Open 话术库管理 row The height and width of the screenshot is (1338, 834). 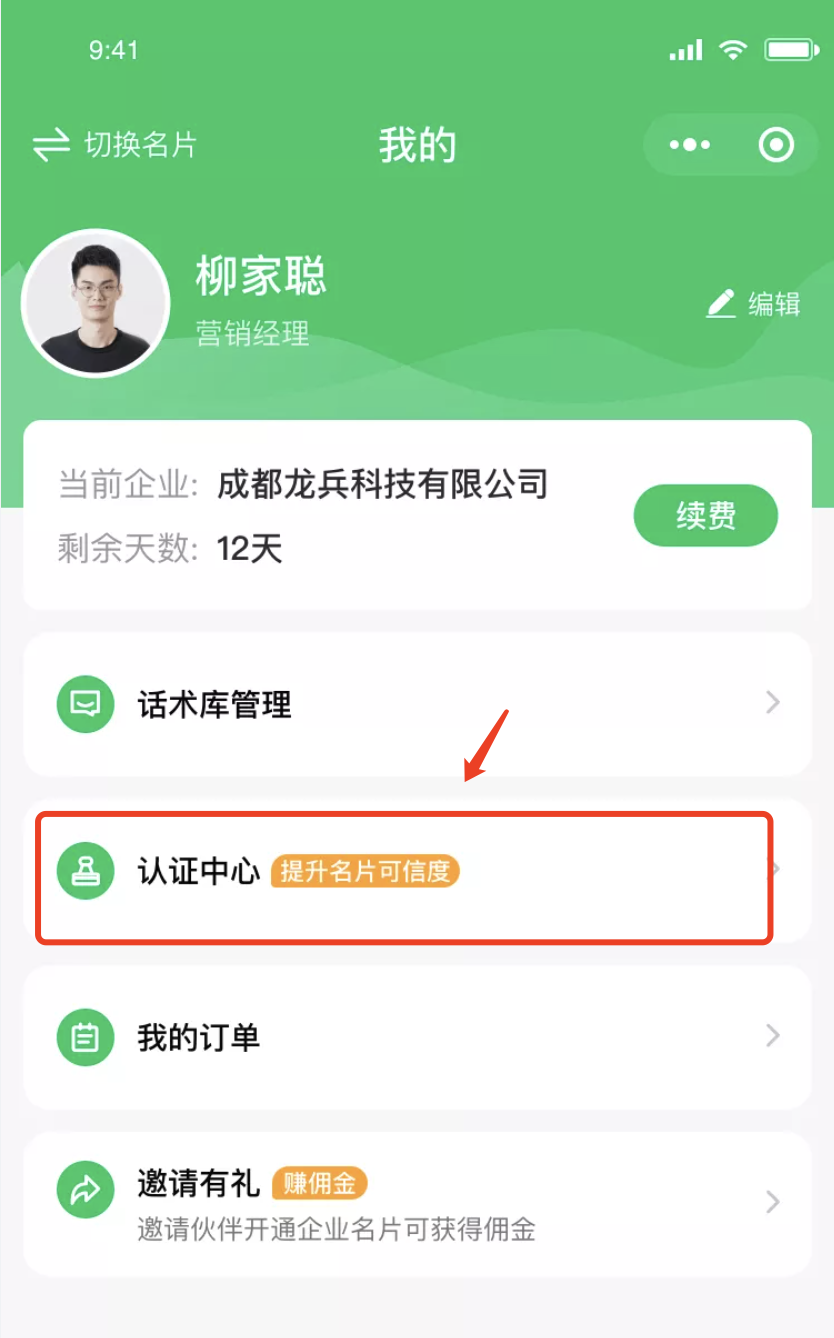coord(416,704)
